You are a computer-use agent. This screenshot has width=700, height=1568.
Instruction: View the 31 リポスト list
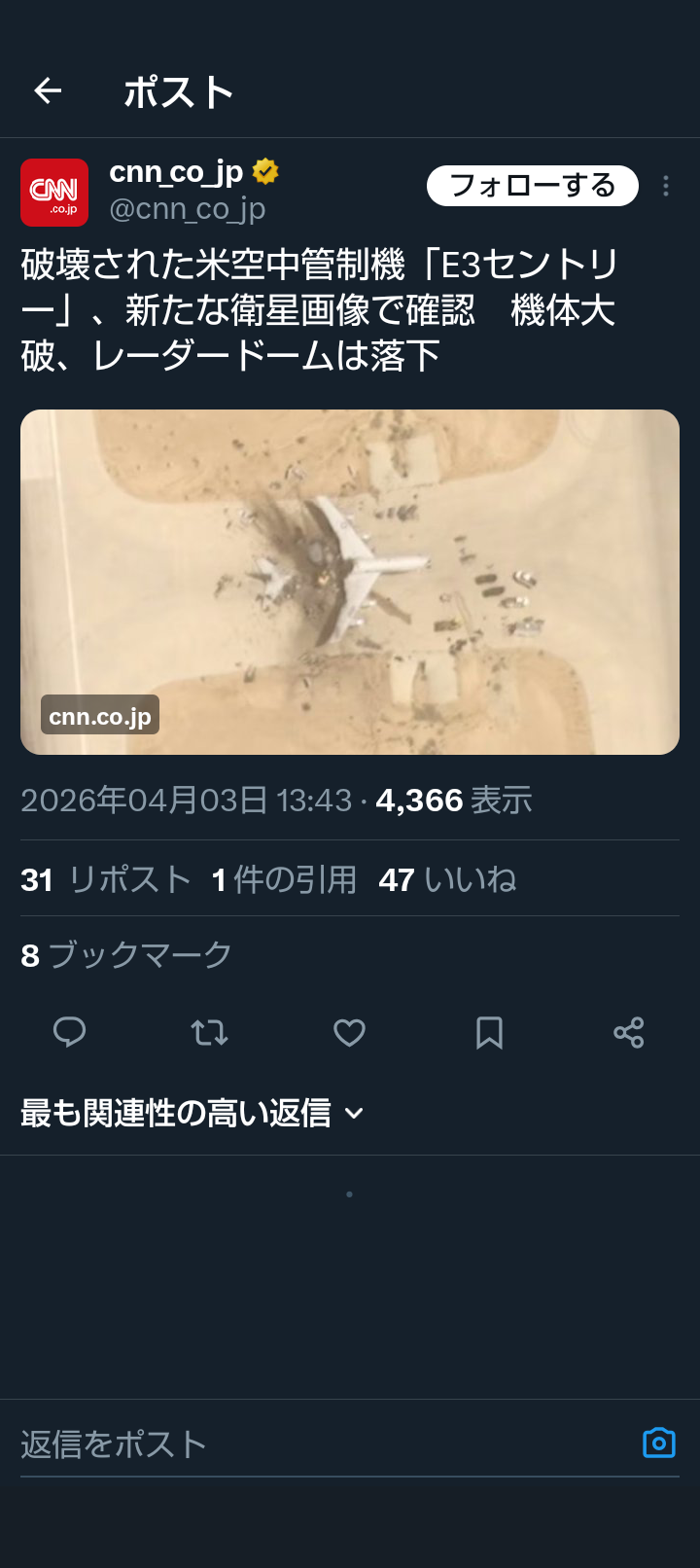(105, 879)
